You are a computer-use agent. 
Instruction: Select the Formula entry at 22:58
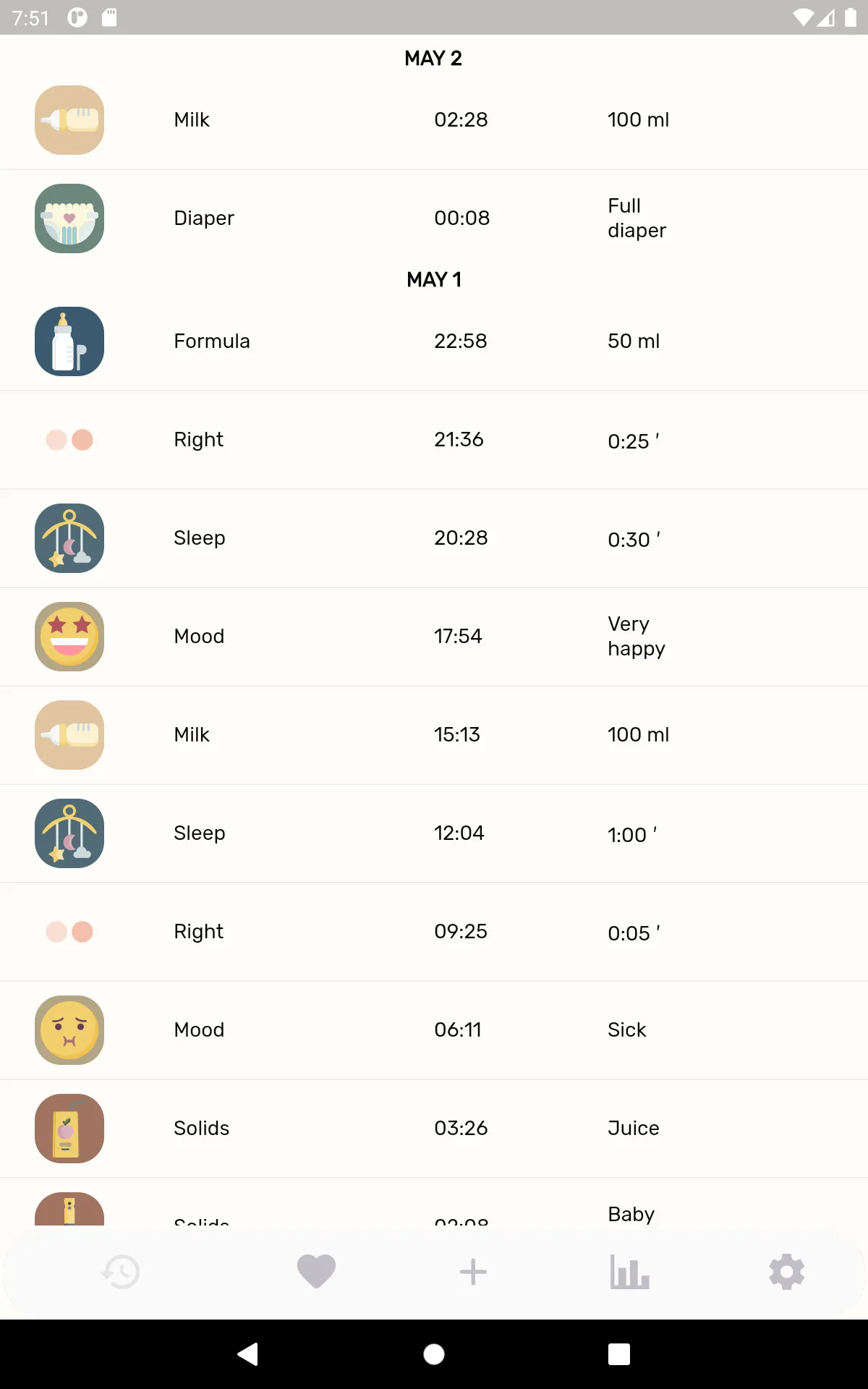coord(434,341)
